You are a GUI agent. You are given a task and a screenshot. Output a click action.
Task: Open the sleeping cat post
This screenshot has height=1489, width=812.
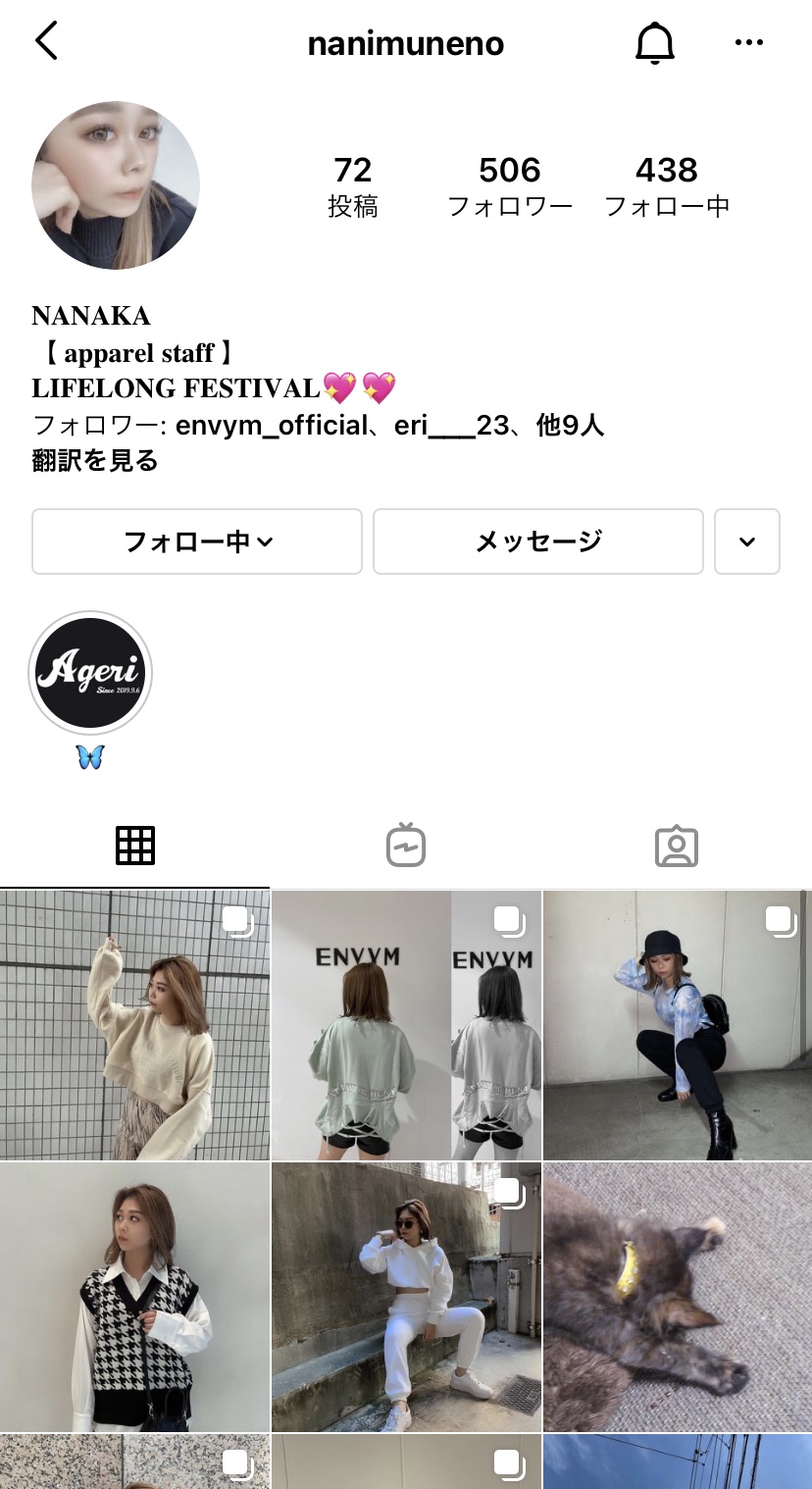[x=678, y=1297]
